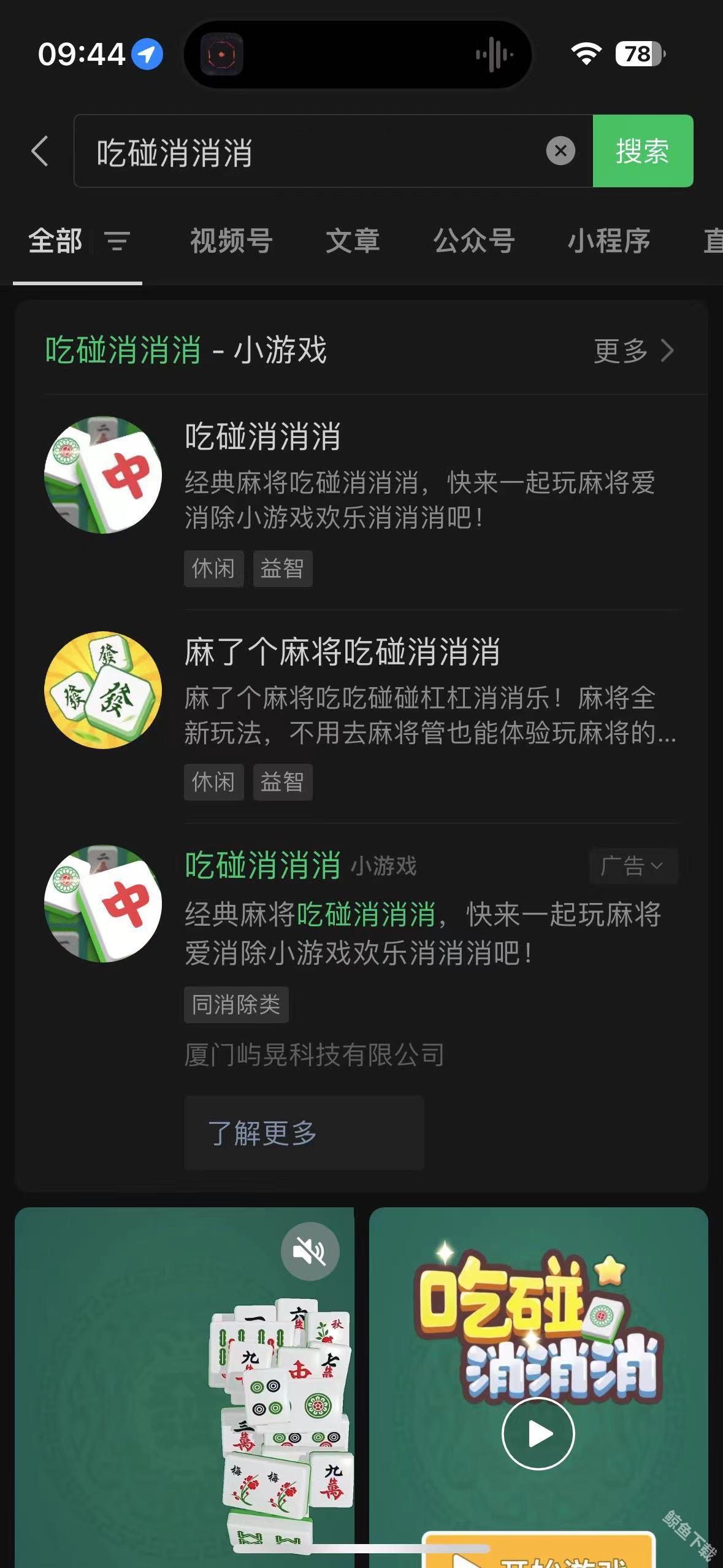Tap the search input field containing 吃碰消消消

(x=307, y=152)
